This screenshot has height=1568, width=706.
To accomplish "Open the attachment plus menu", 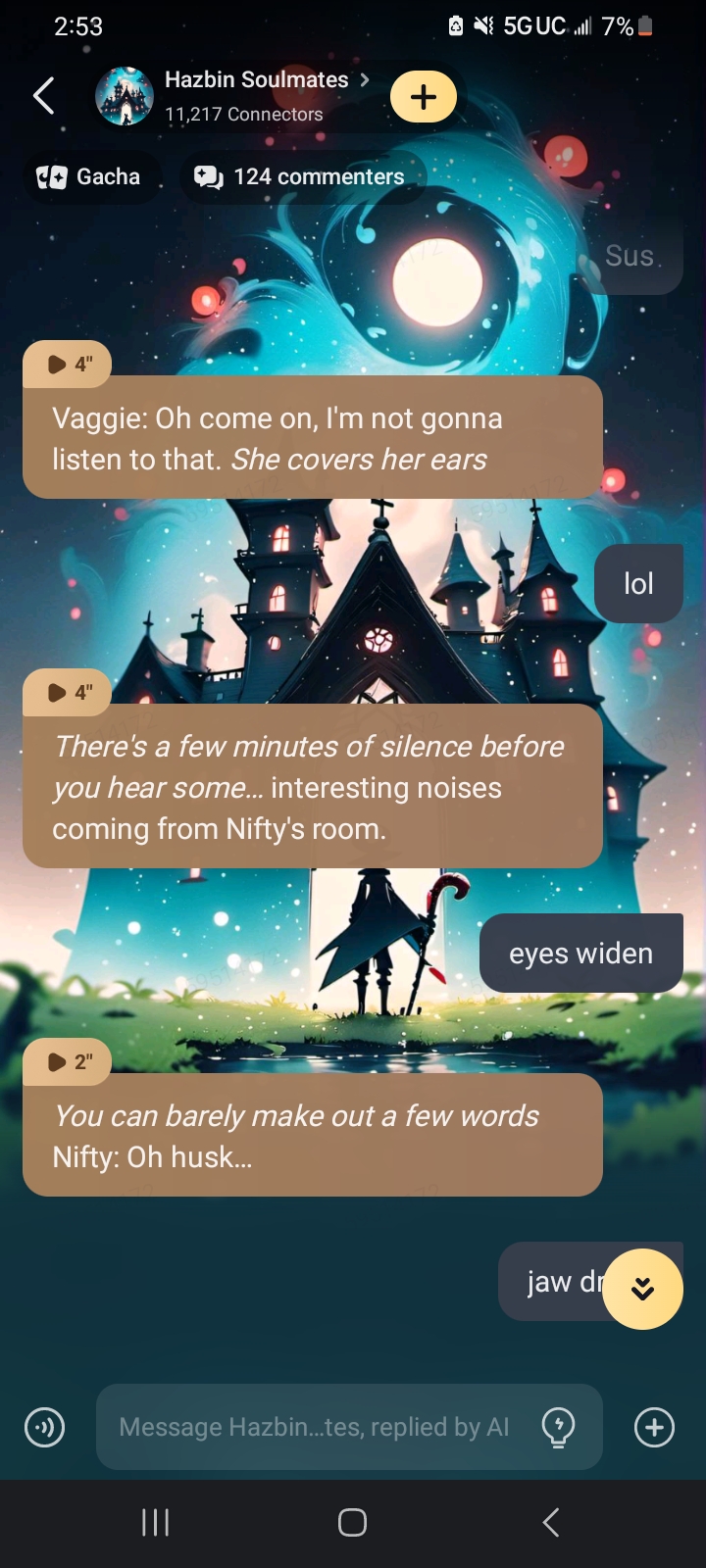I will coord(654,1427).
